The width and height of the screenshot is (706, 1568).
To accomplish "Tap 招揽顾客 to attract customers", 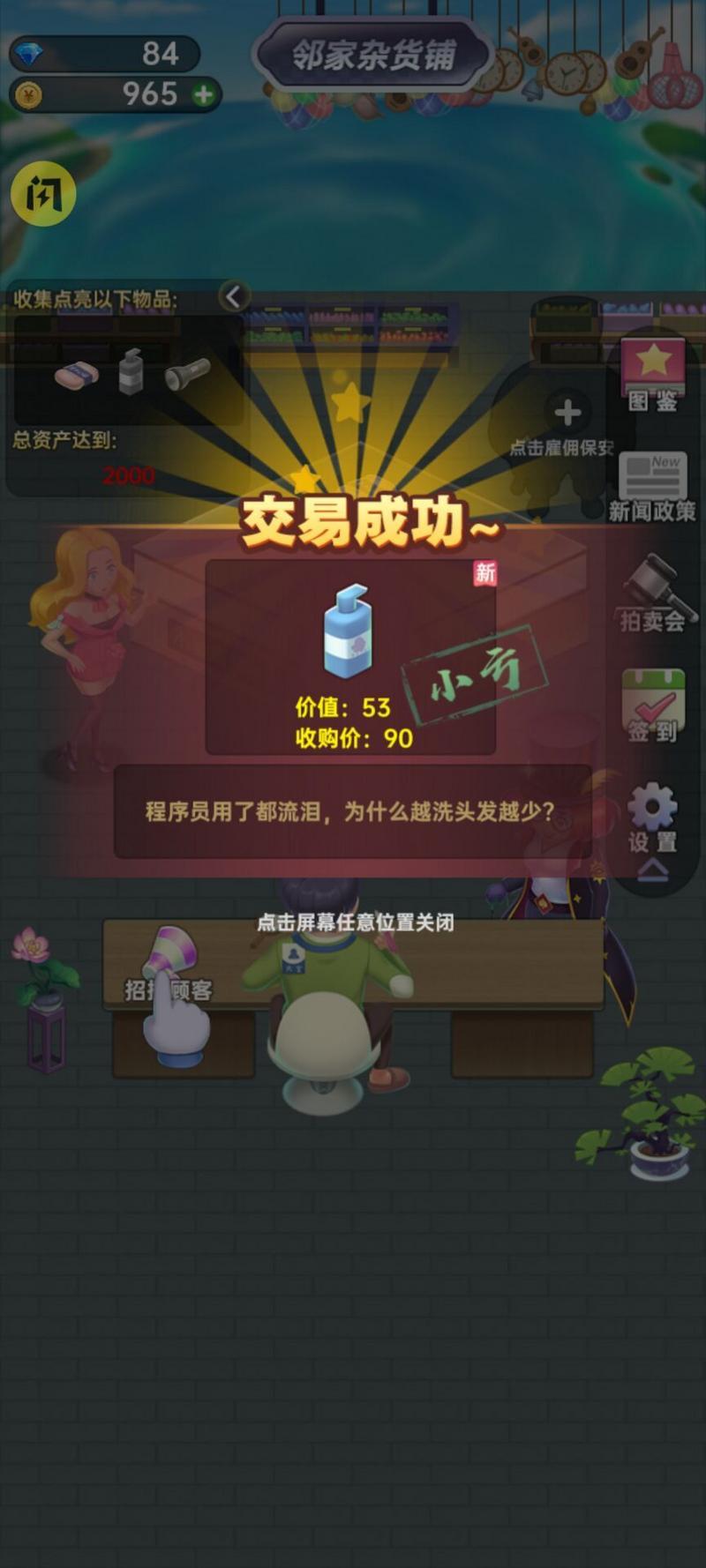I will 169,989.
